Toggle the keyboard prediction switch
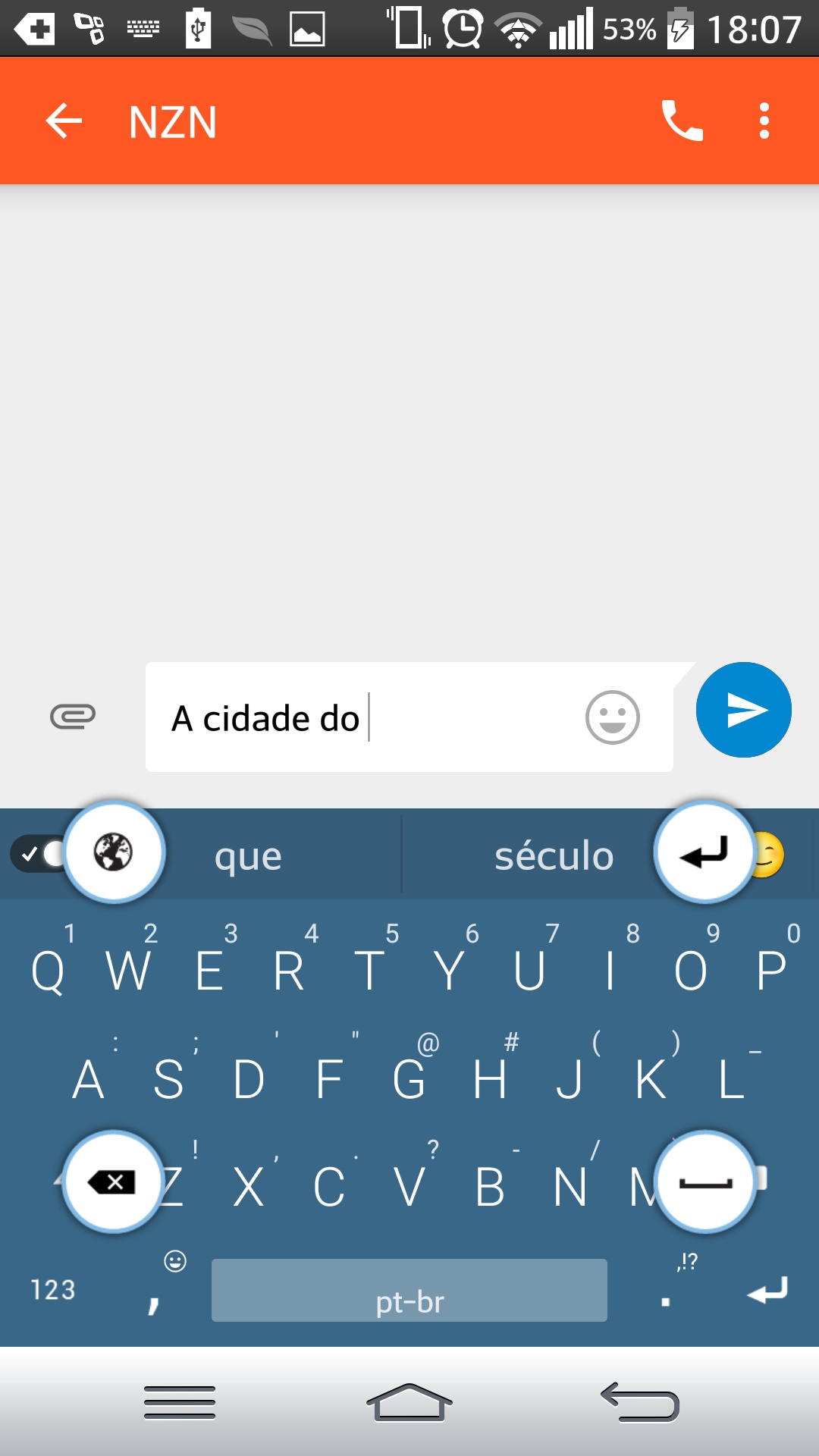Viewport: 819px width, 1456px height. point(38,855)
